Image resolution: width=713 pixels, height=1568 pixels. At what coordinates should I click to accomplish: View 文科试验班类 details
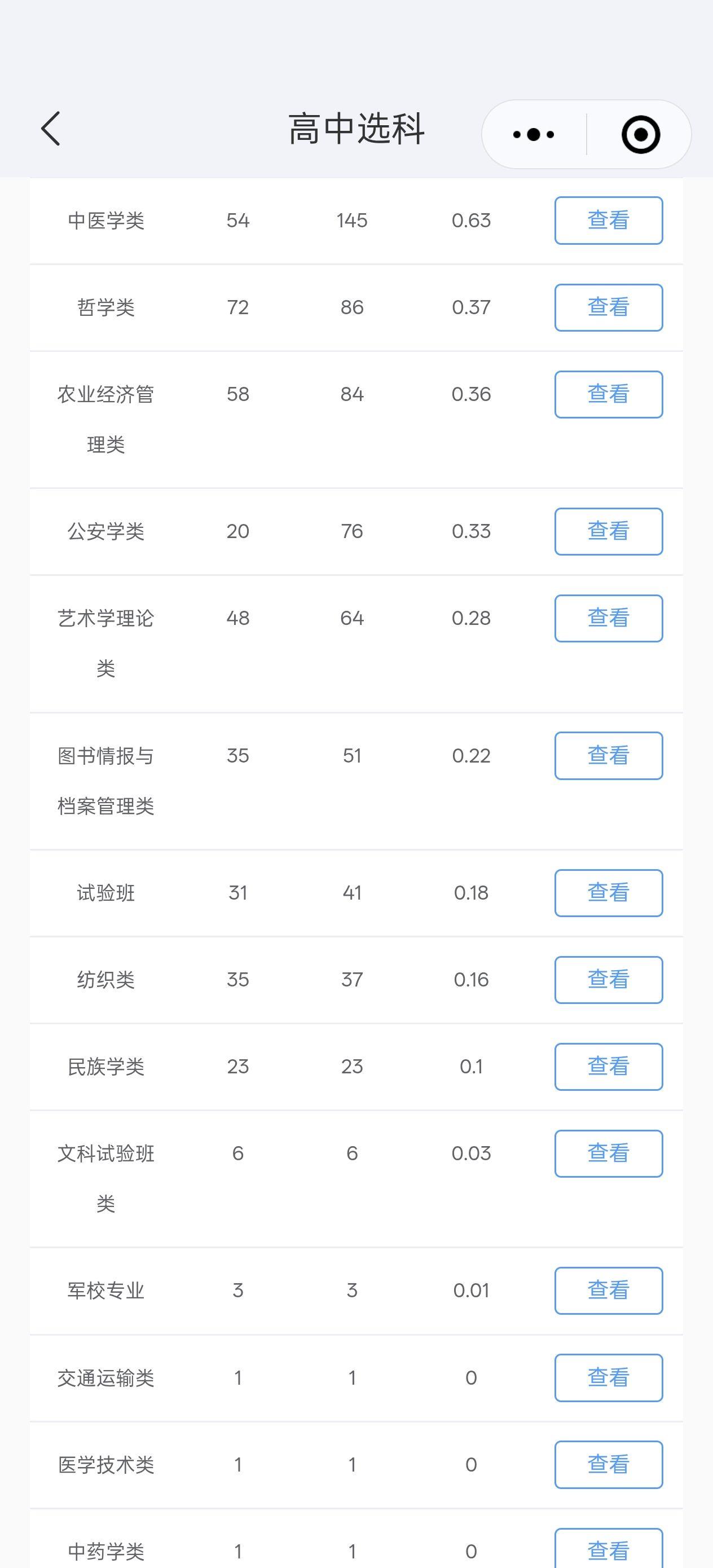point(608,1153)
